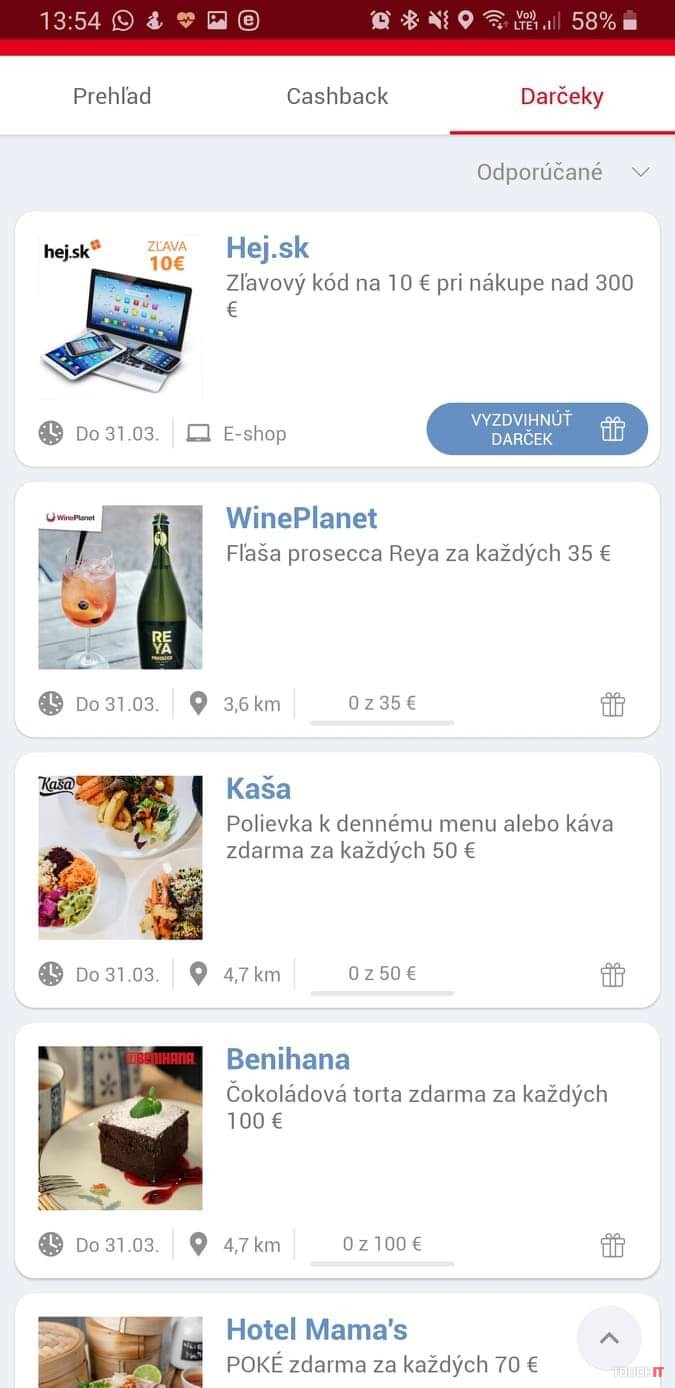Tap the gift icon on Benihana card

(x=613, y=1245)
